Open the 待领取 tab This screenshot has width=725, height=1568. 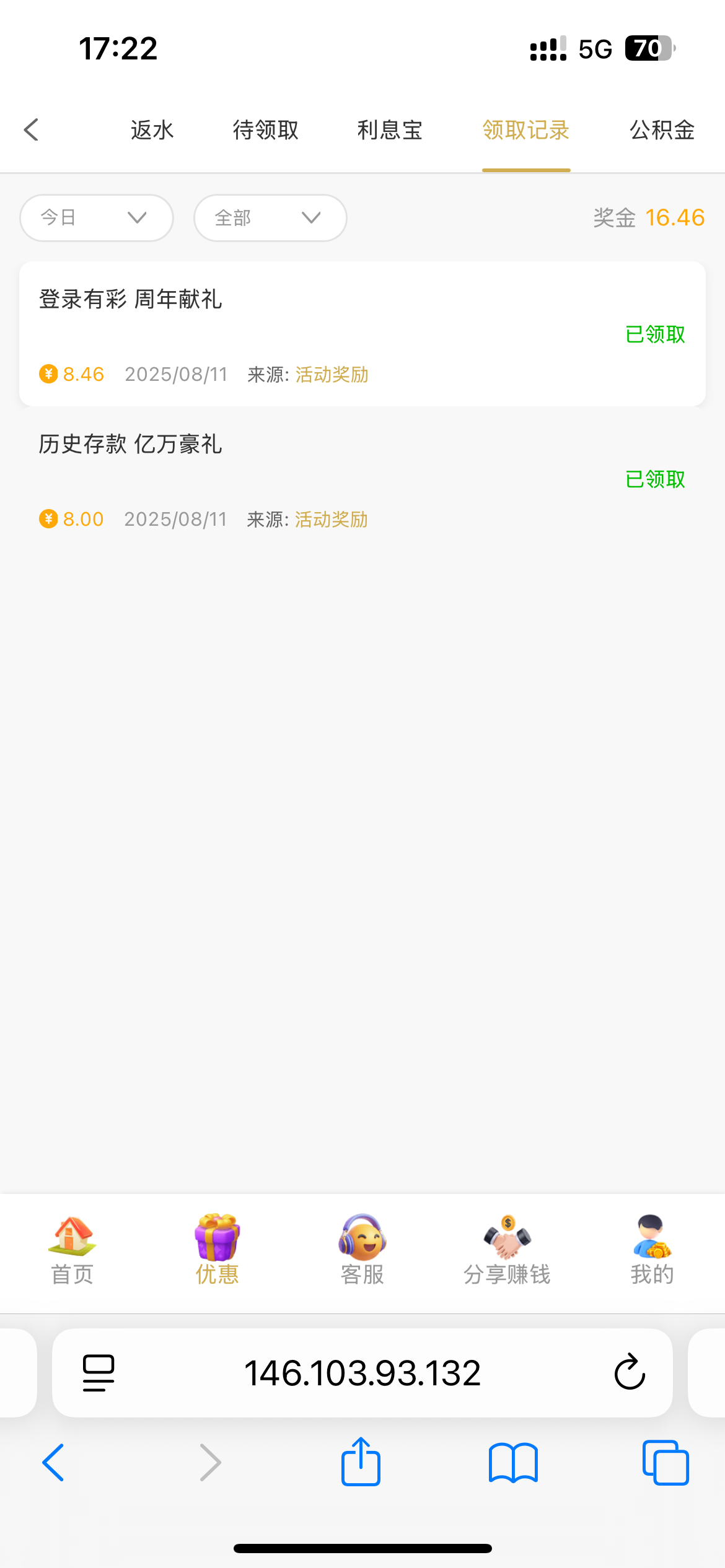click(265, 130)
